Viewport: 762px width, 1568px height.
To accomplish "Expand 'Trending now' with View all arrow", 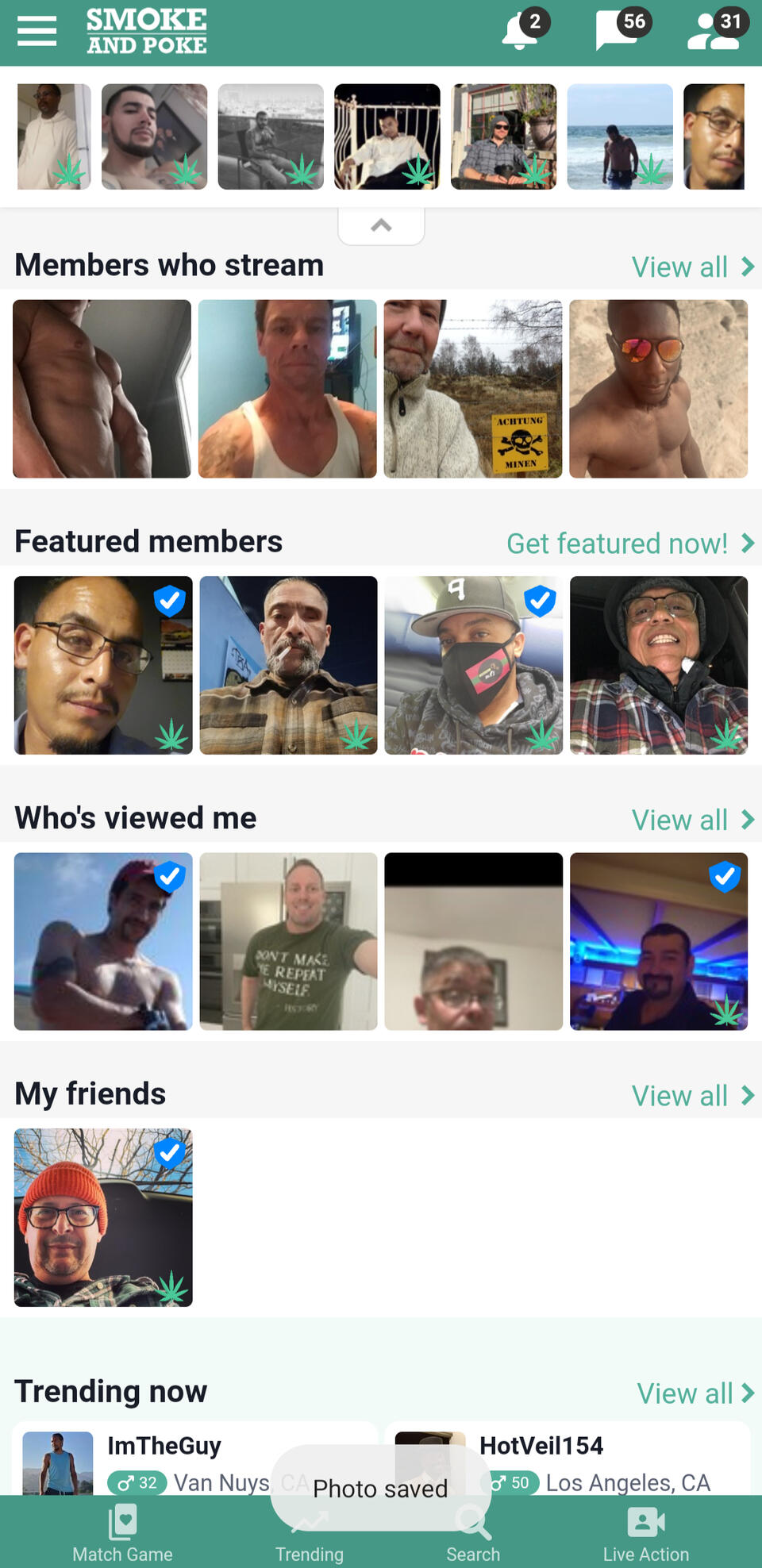I will (x=696, y=1393).
